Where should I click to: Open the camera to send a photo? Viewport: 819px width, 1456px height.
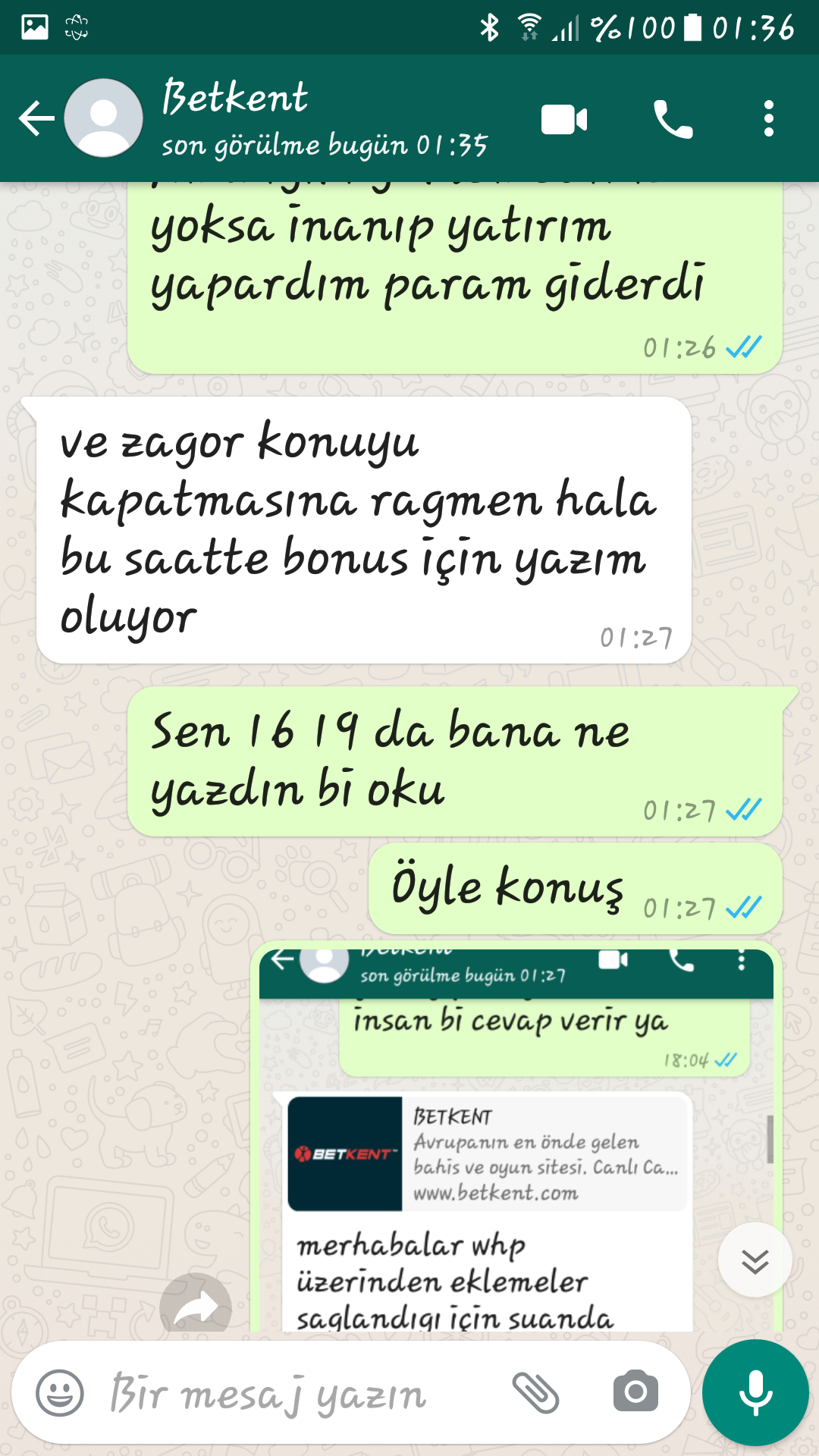[635, 1391]
